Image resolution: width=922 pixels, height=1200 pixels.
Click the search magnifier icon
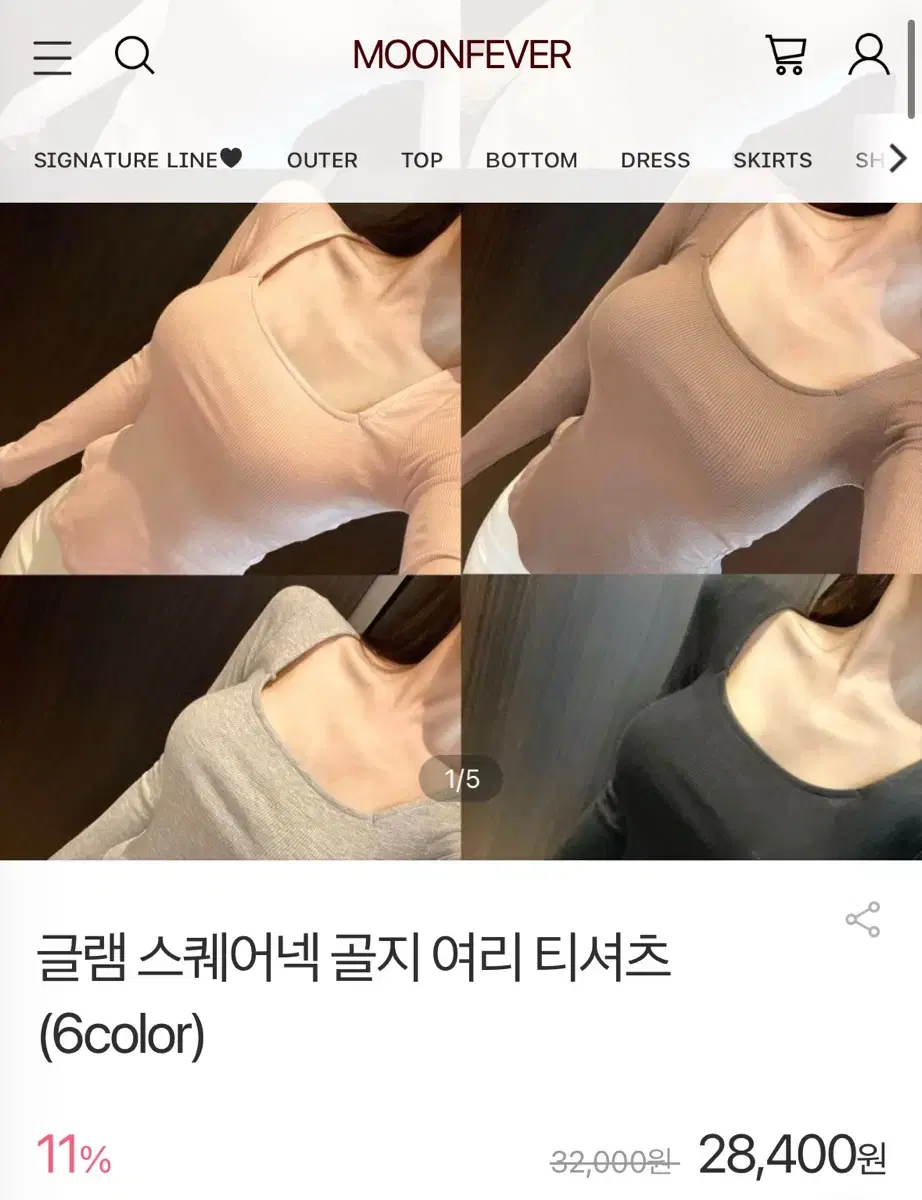[x=136, y=57]
